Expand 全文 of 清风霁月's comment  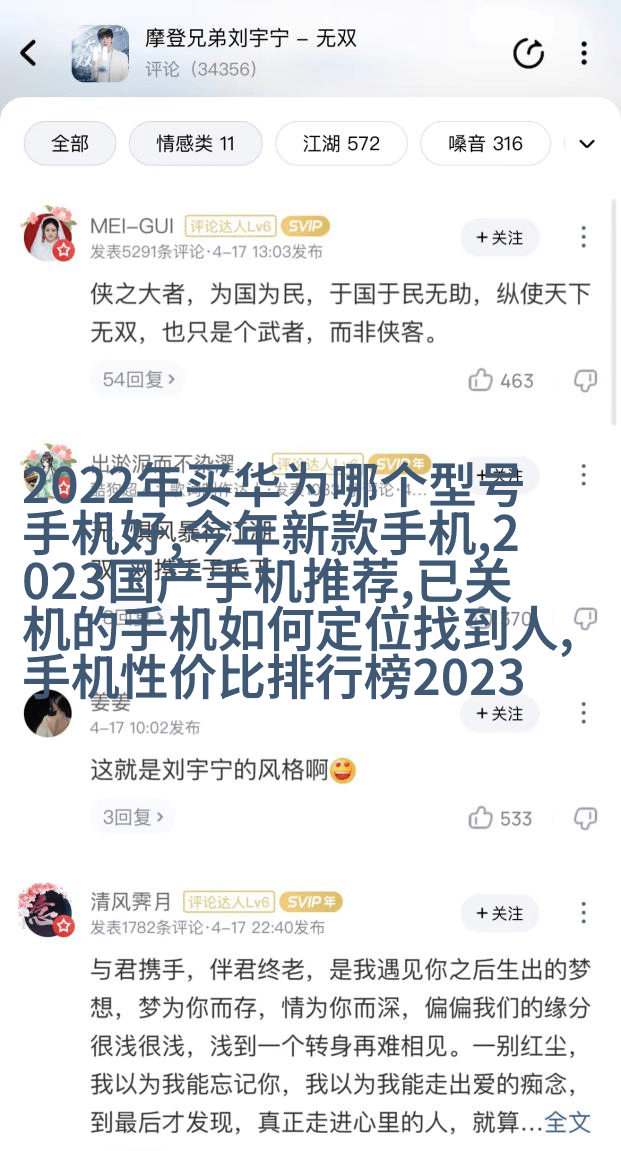point(568,1122)
